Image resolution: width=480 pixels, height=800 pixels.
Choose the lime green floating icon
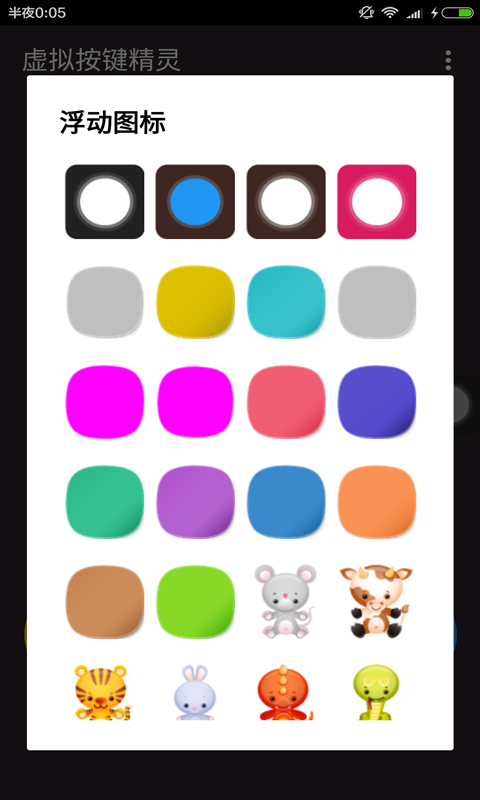click(195, 602)
